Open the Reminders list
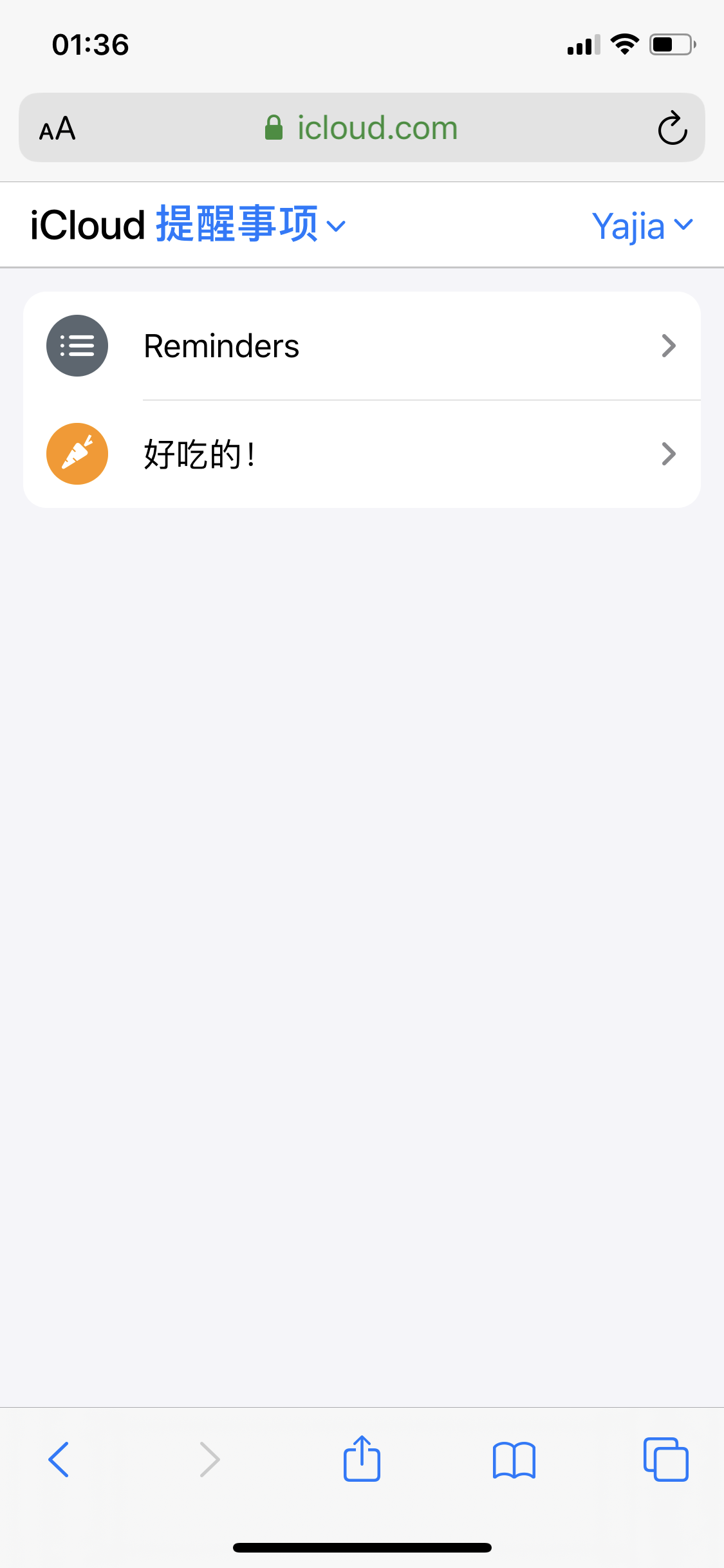724x1568 pixels. [x=361, y=346]
